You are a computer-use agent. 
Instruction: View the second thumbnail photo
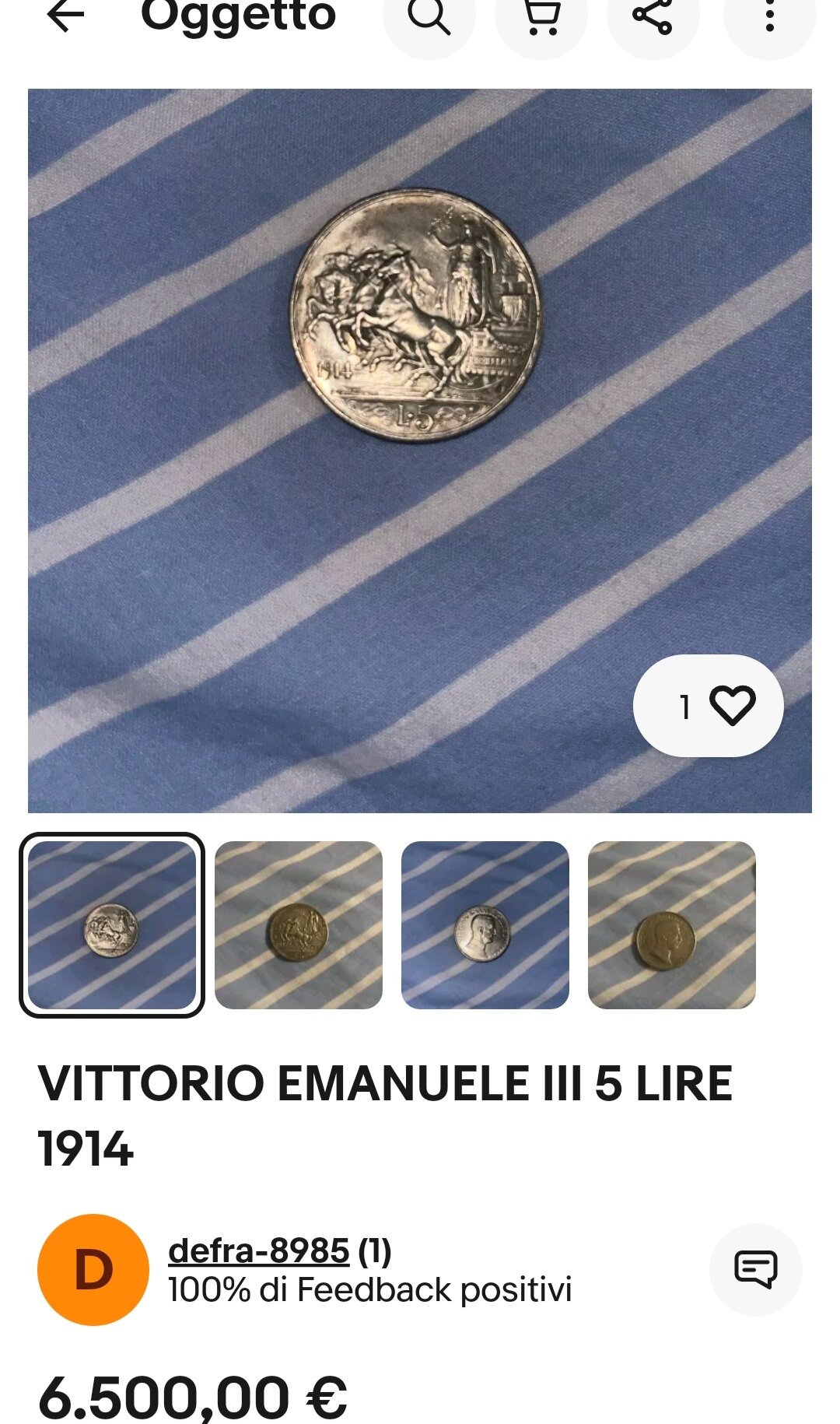click(x=299, y=925)
